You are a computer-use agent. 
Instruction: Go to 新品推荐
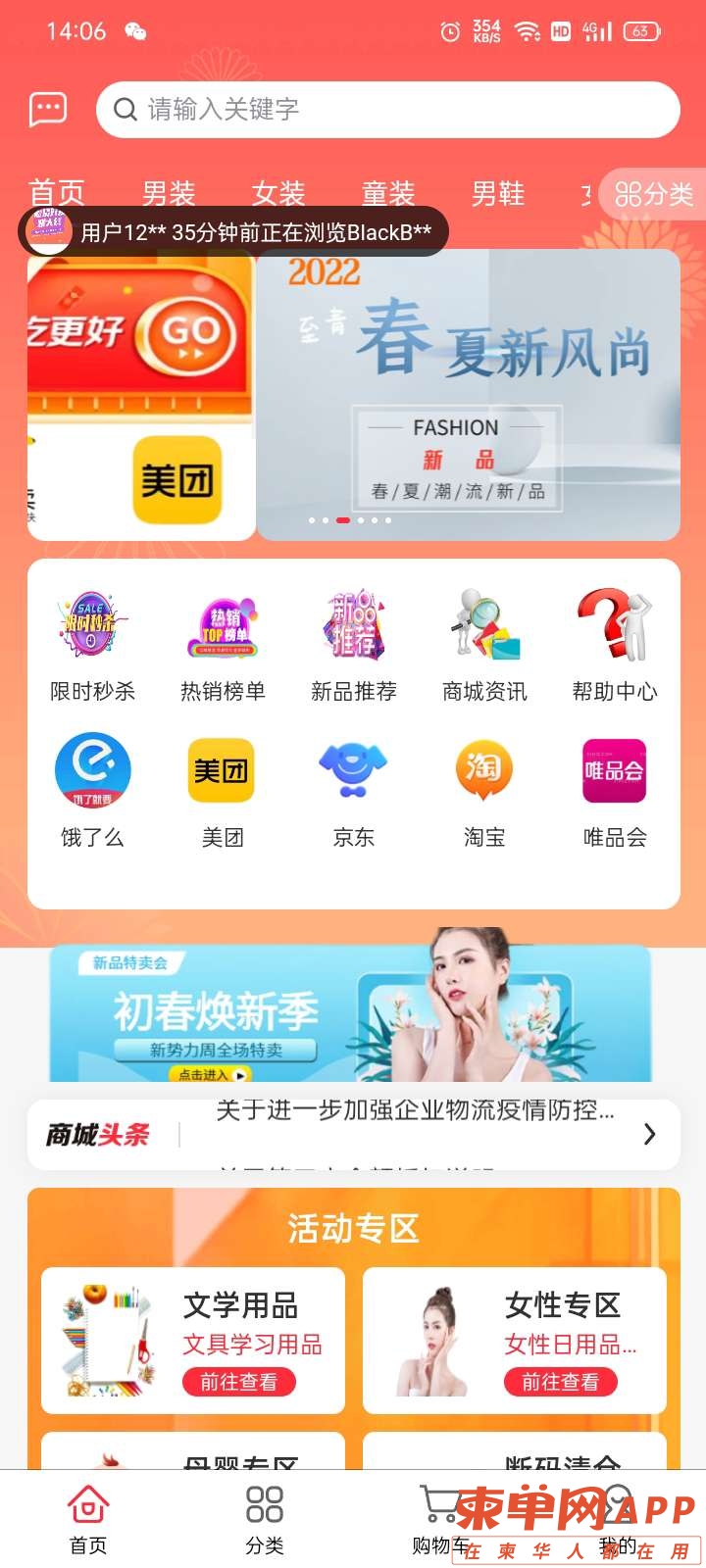[353, 645]
